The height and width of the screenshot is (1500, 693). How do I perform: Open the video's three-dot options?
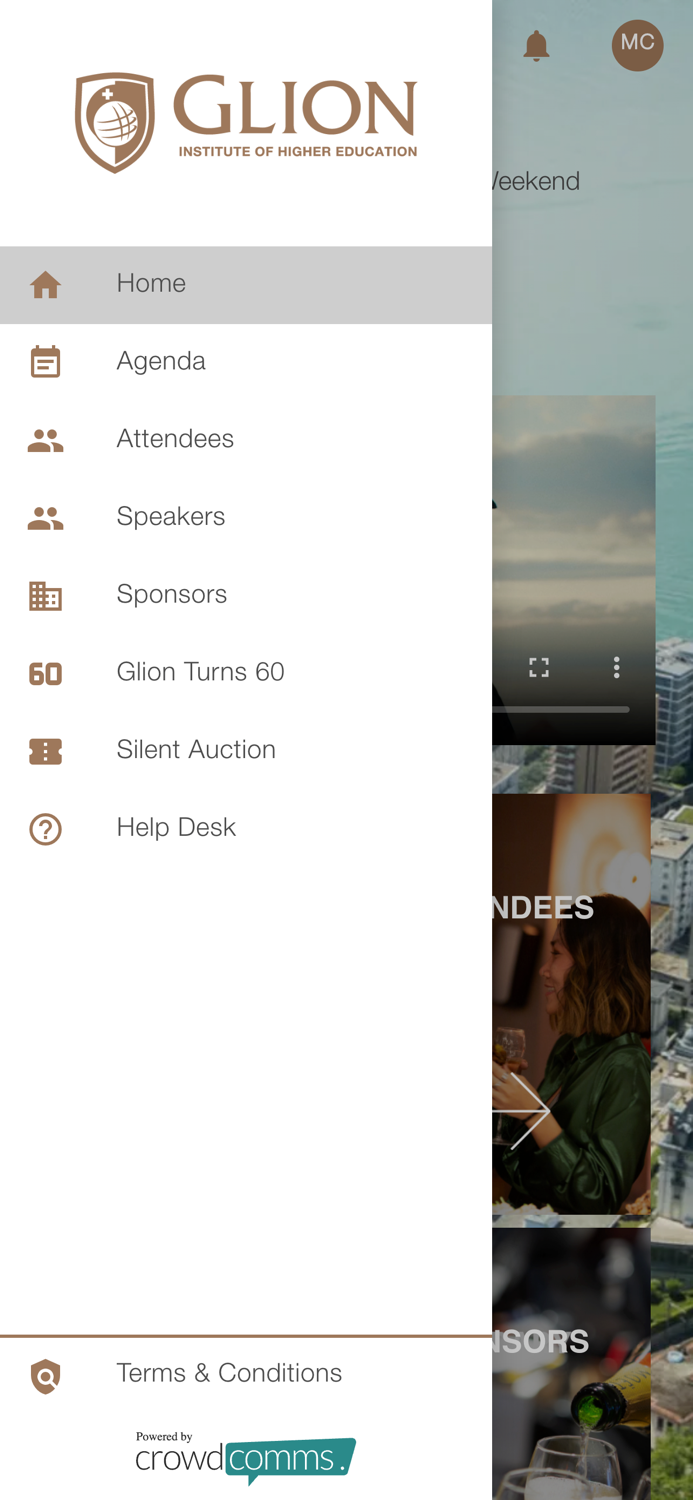coord(616,668)
